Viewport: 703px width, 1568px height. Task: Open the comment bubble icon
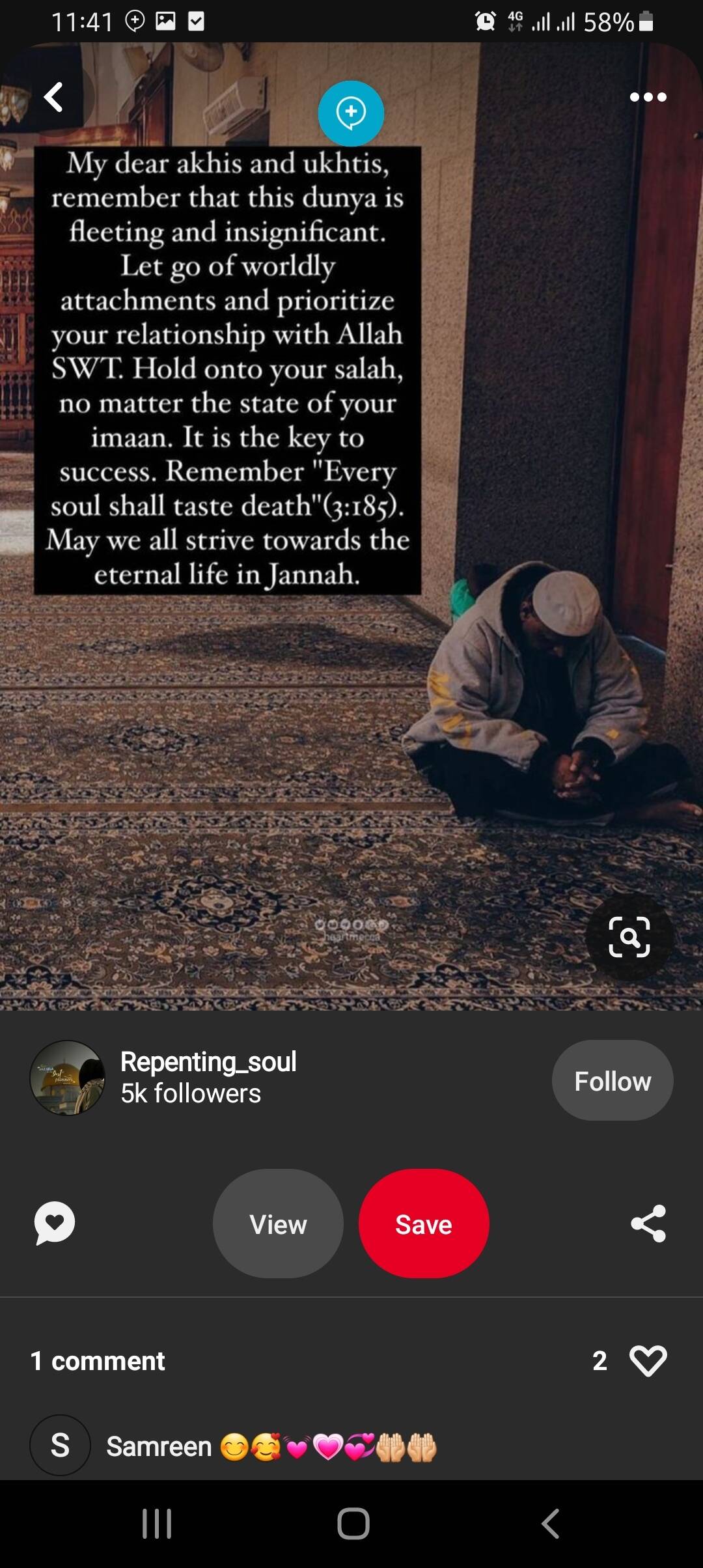click(x=55, y=1224)
